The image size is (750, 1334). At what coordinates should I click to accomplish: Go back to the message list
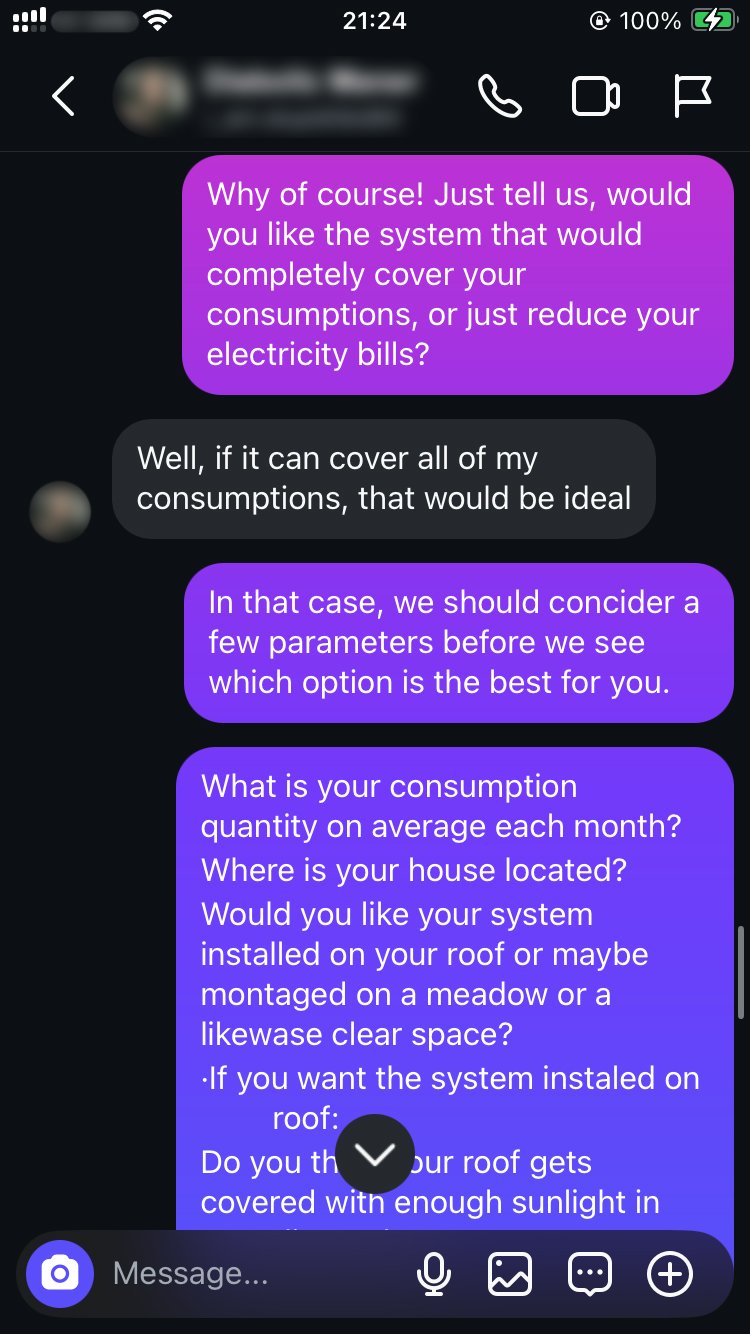(x=63, y=97)
